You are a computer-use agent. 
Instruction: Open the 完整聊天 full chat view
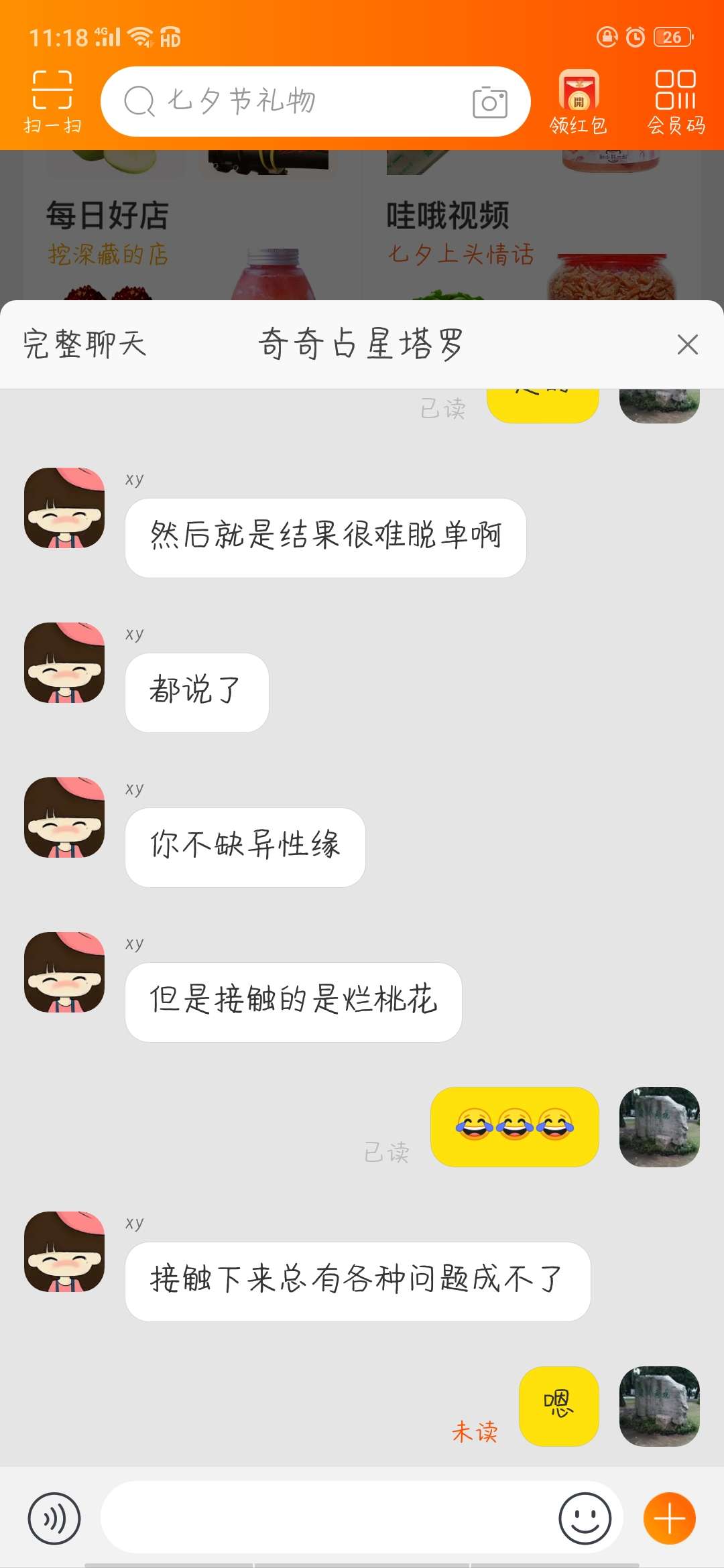pos(85,343)
